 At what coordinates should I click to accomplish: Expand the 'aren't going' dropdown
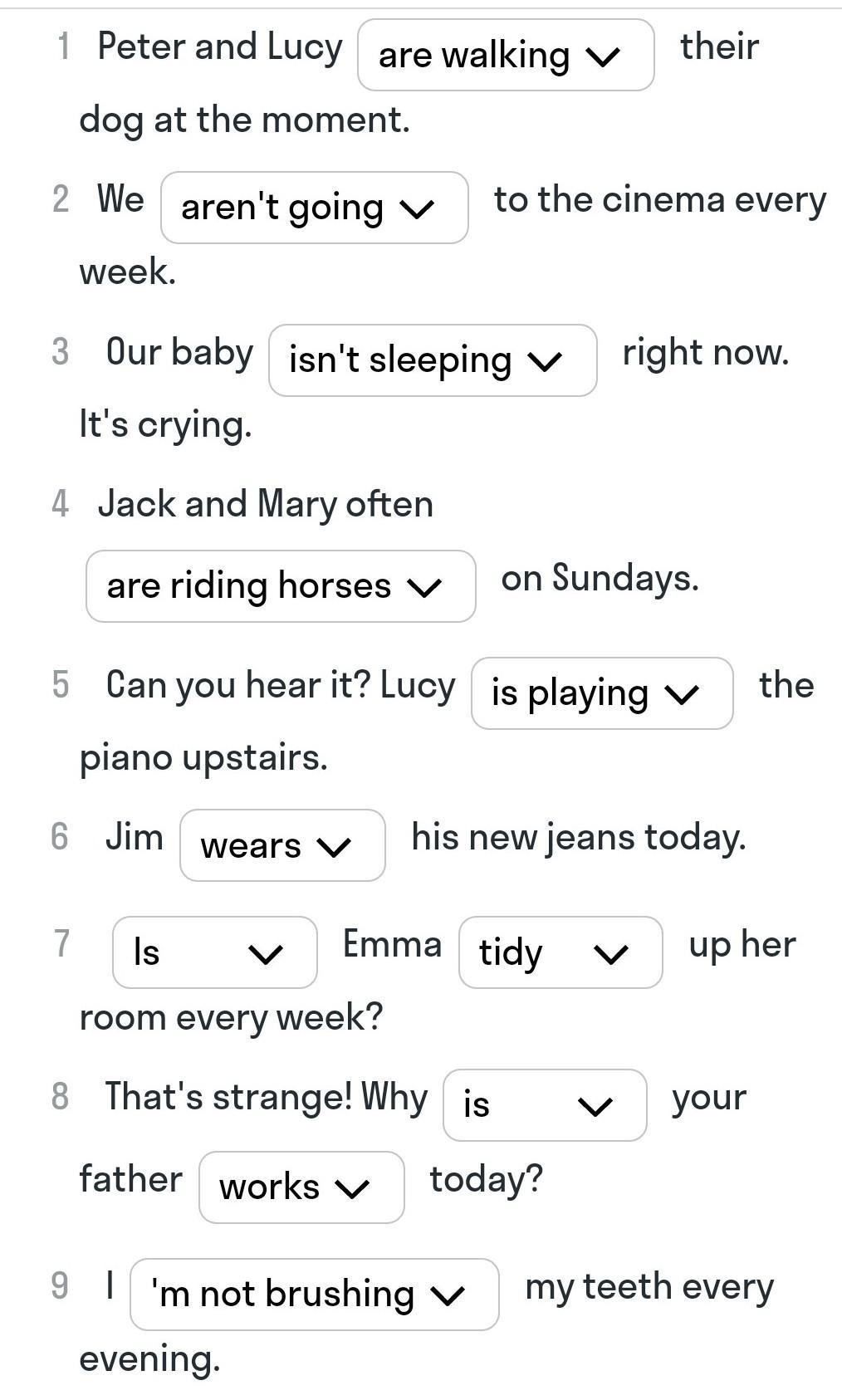point(315,208)
